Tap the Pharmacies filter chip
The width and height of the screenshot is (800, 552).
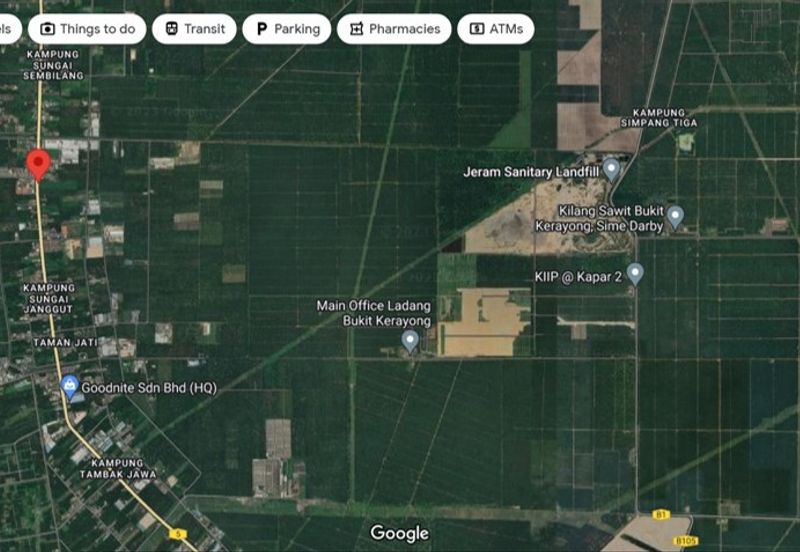point(394,29)
